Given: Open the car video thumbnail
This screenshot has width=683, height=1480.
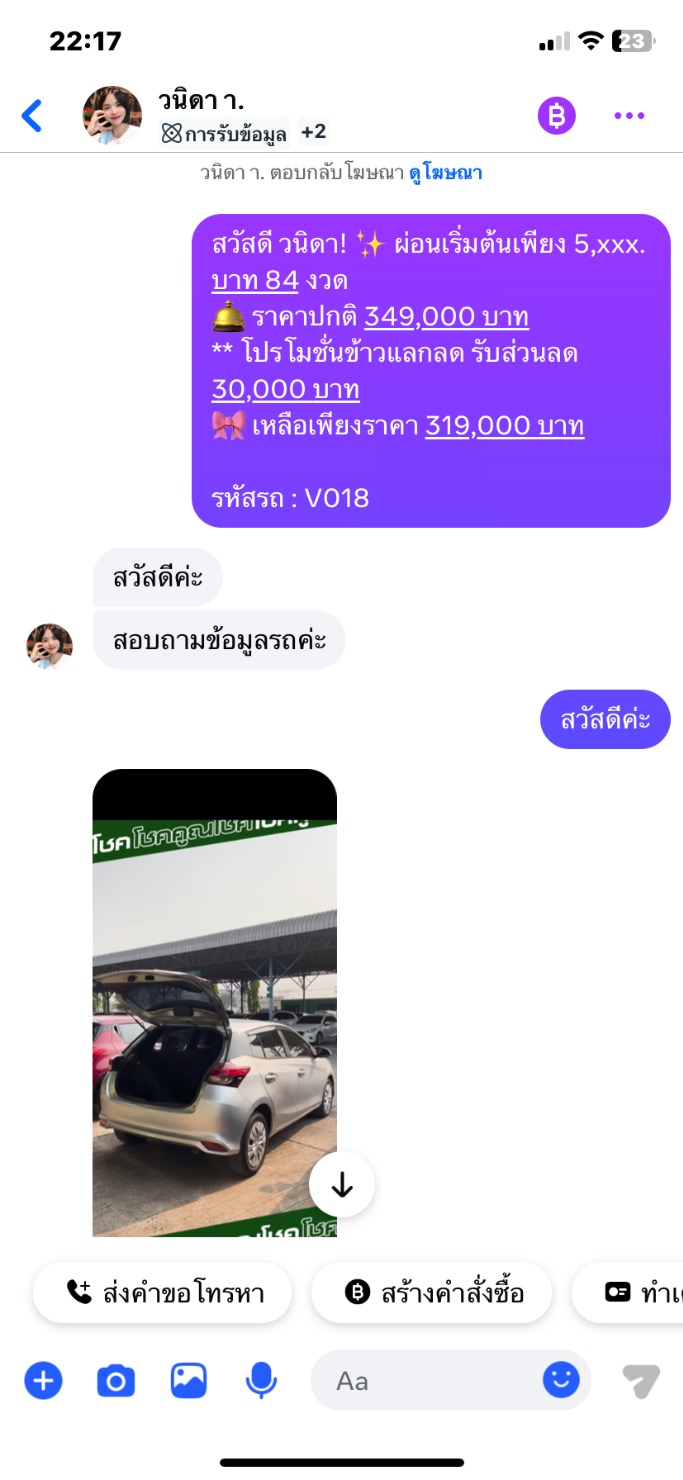Looking at the screenshot, I should point(215,1003).
